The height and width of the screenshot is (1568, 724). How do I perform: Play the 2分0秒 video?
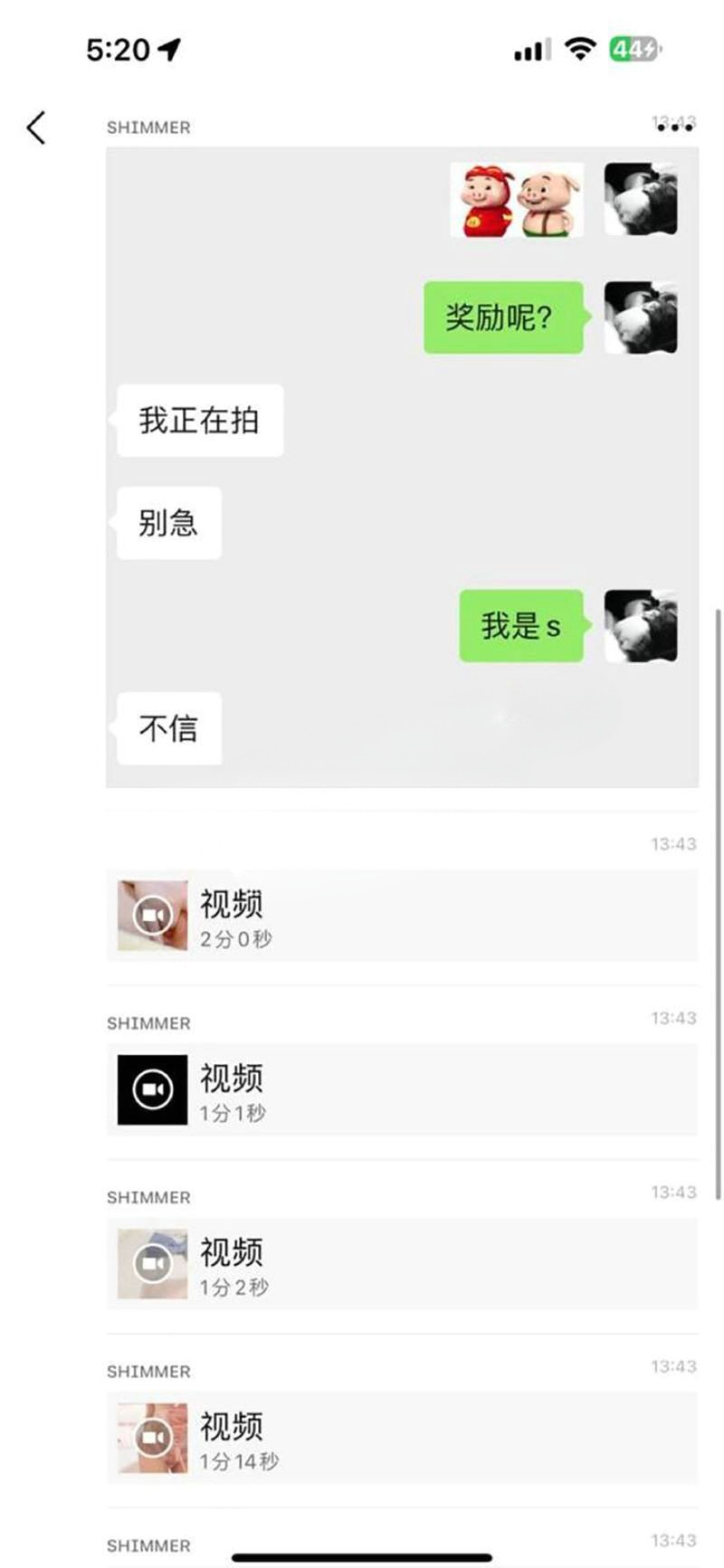tap(153, 916)
